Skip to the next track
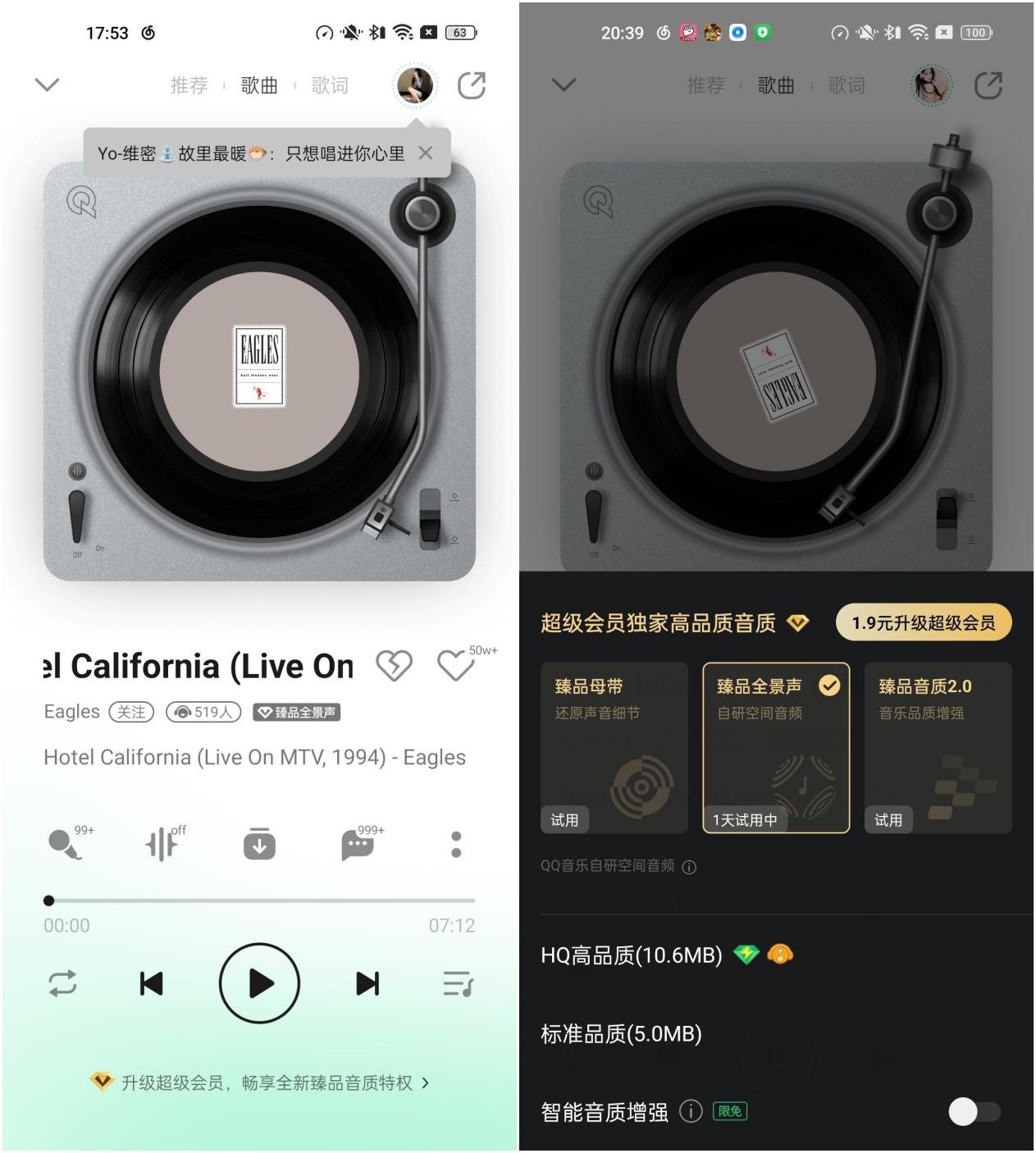The width and height of the screenshot is (1036, 1153). pos(367,983)
